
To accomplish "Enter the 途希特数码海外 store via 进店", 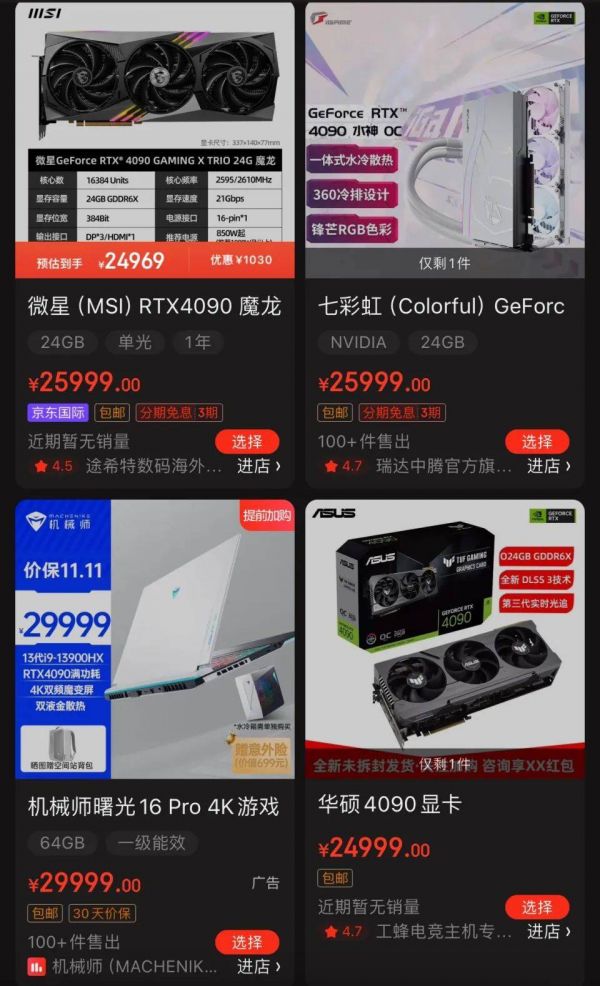I will [259, 466].
